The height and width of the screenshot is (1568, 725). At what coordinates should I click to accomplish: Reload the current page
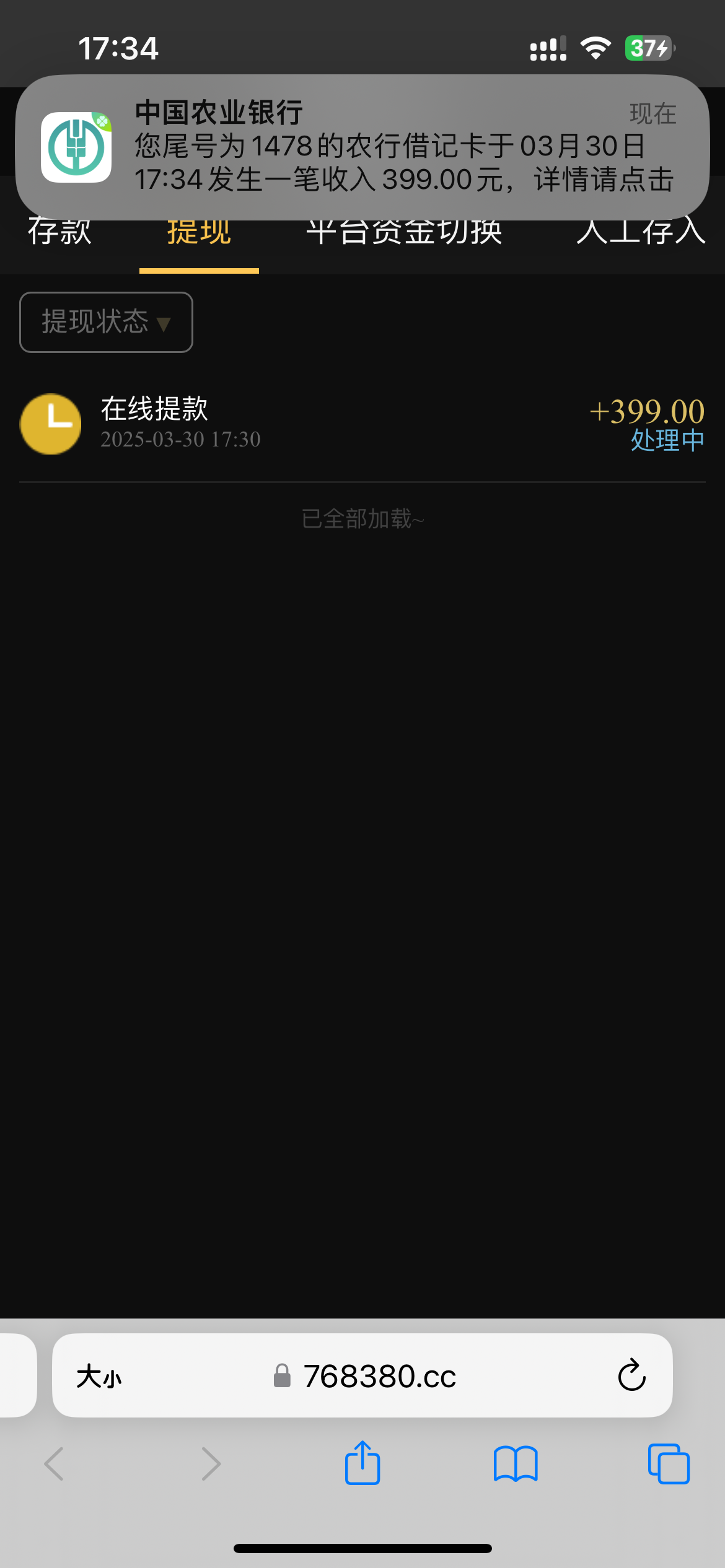click(631, 1376)
